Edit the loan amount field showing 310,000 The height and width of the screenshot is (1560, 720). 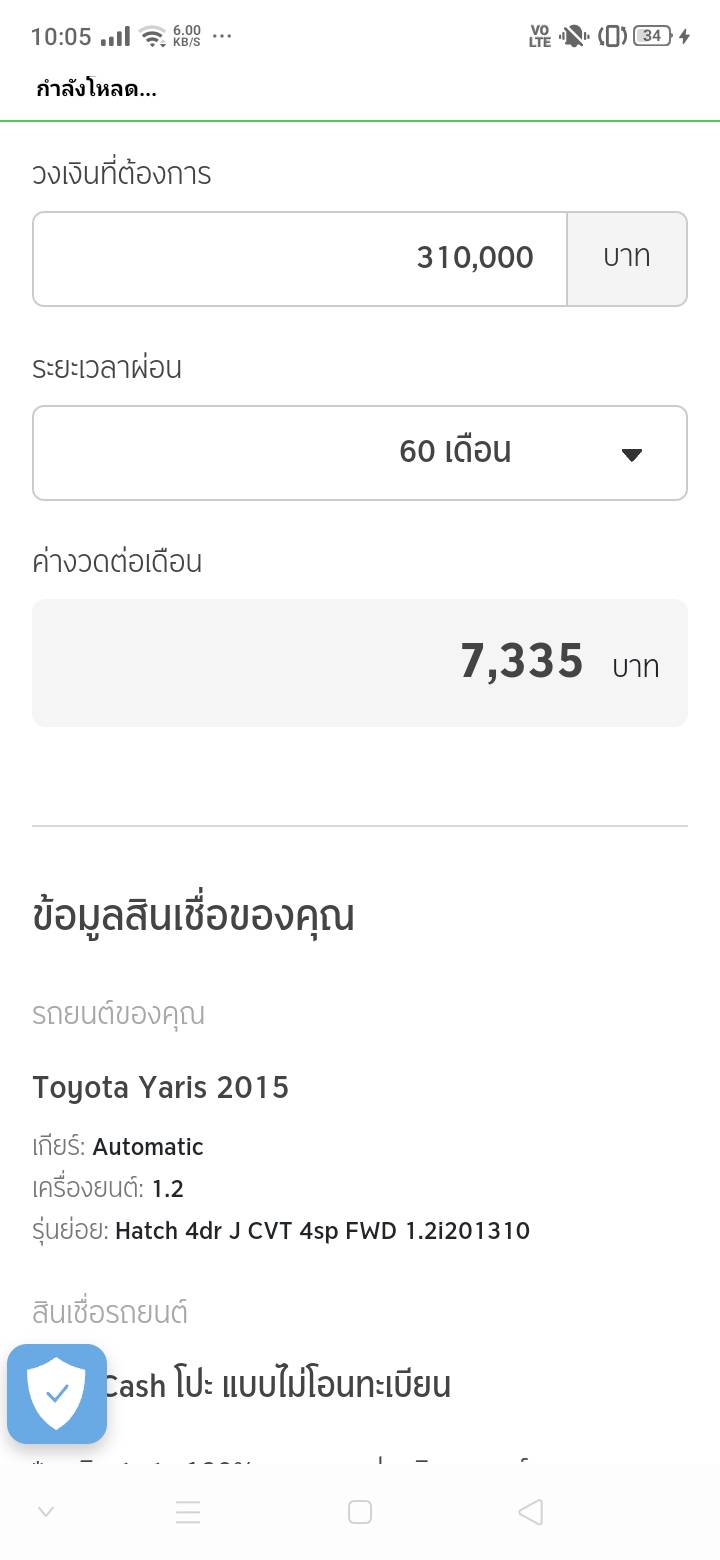(300, 258)
